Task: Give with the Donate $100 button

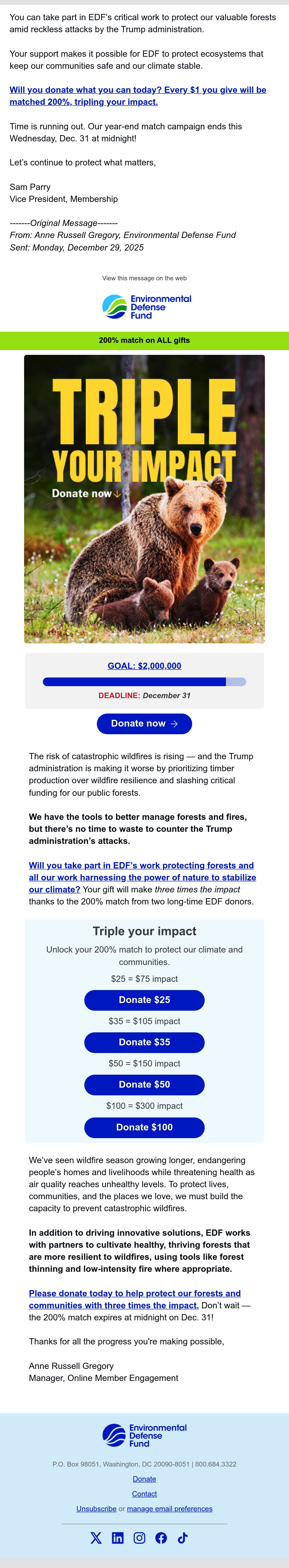Action: (144, 1127)
